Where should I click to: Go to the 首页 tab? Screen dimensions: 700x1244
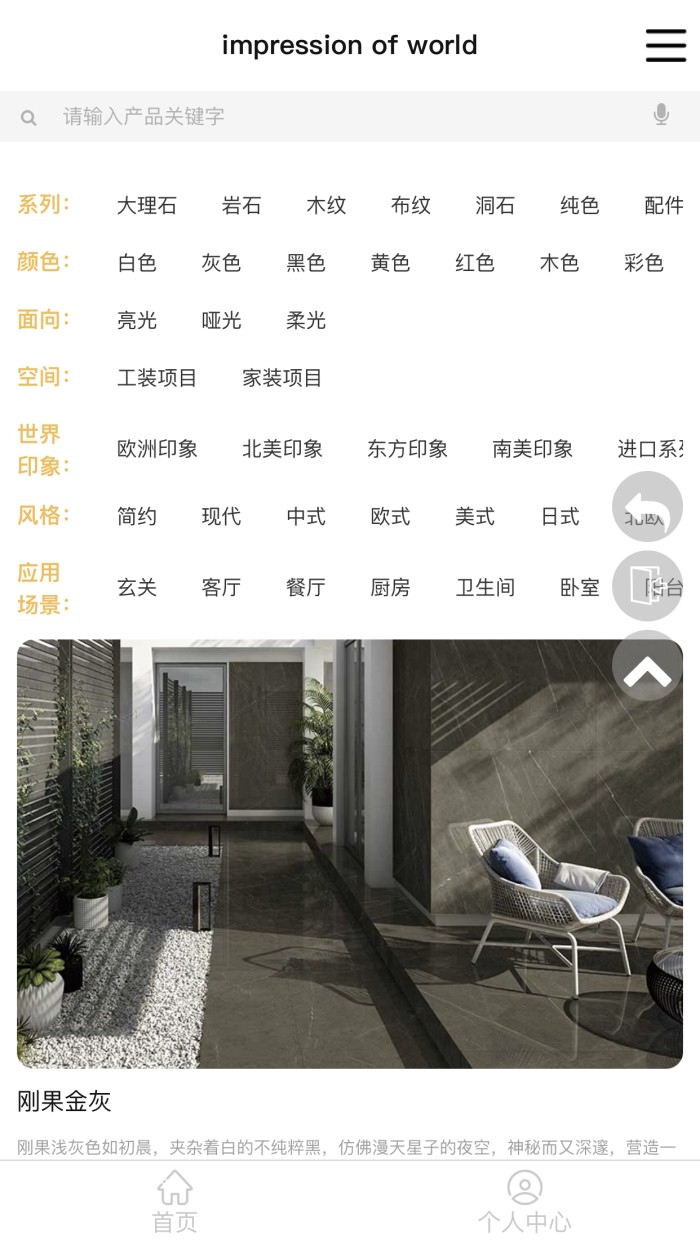[x=175, y=1202]
